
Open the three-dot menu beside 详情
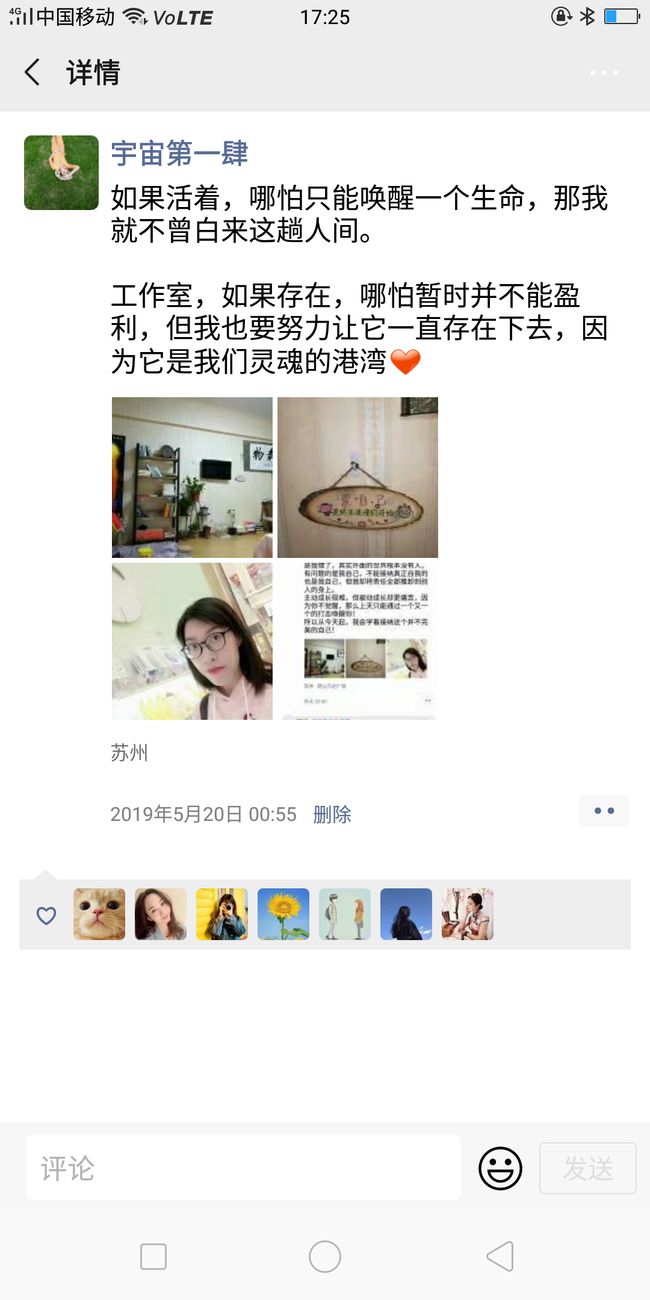pos(604,73)
